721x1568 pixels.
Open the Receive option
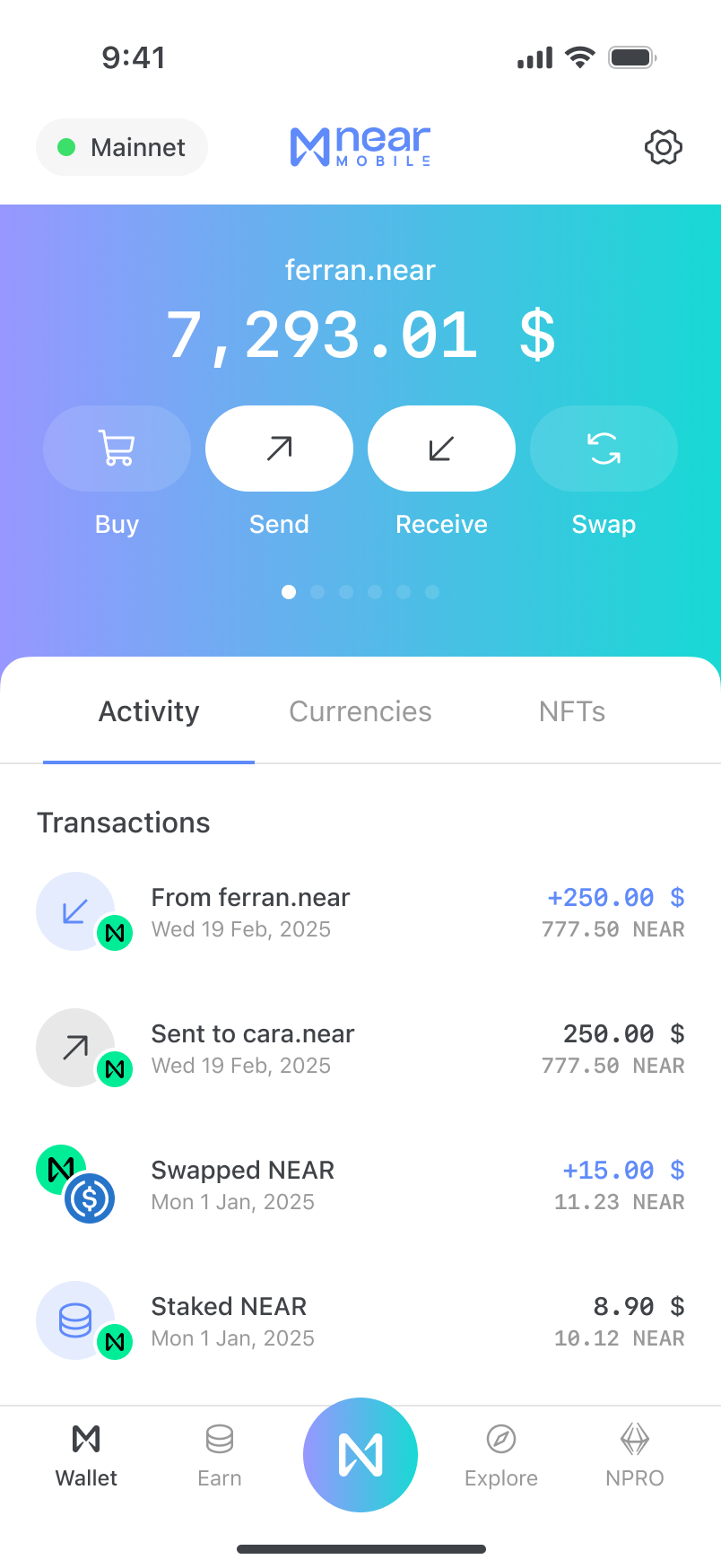(x=441, y=449)
